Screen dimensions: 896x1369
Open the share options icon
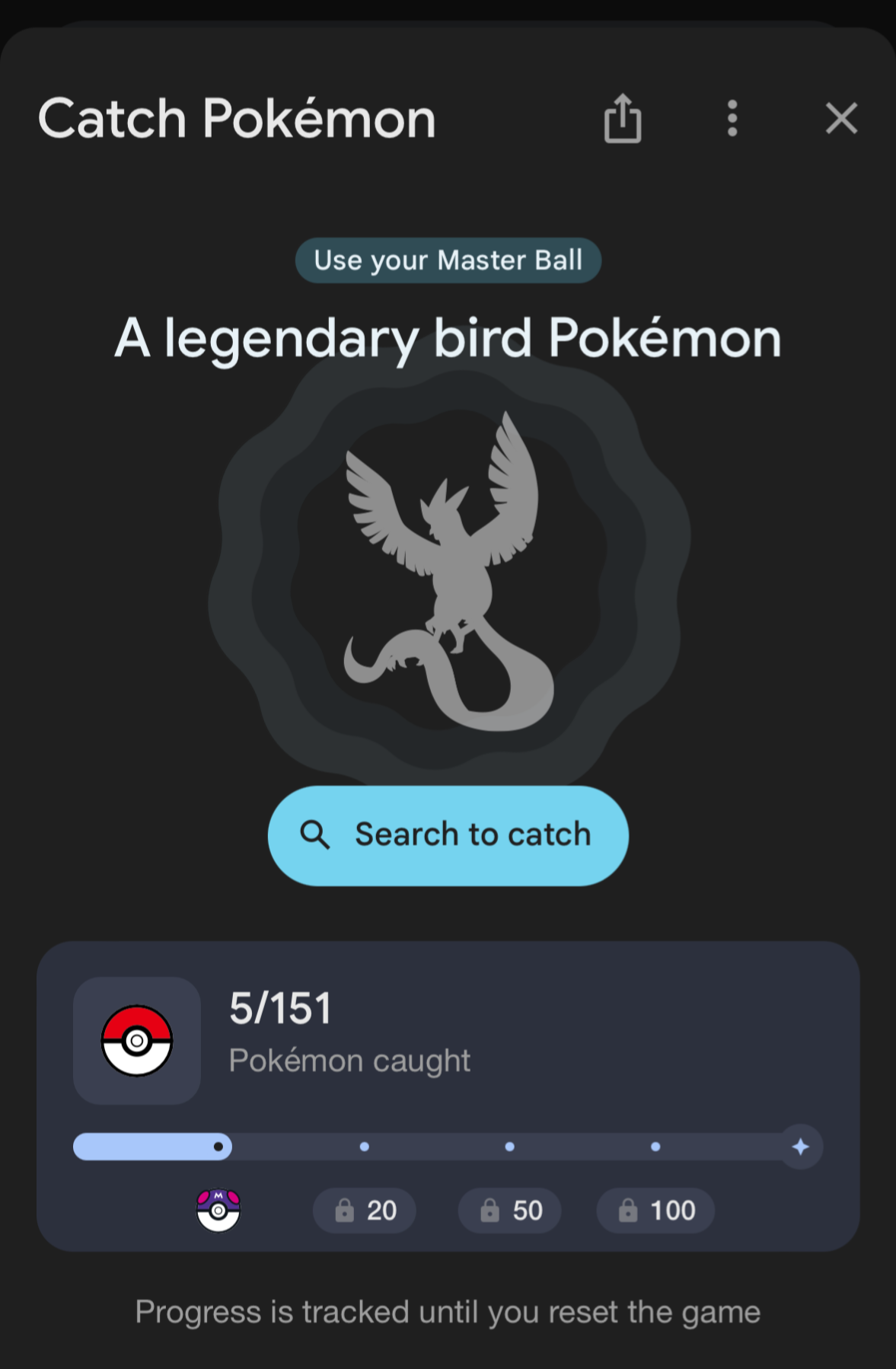[623, 119]
